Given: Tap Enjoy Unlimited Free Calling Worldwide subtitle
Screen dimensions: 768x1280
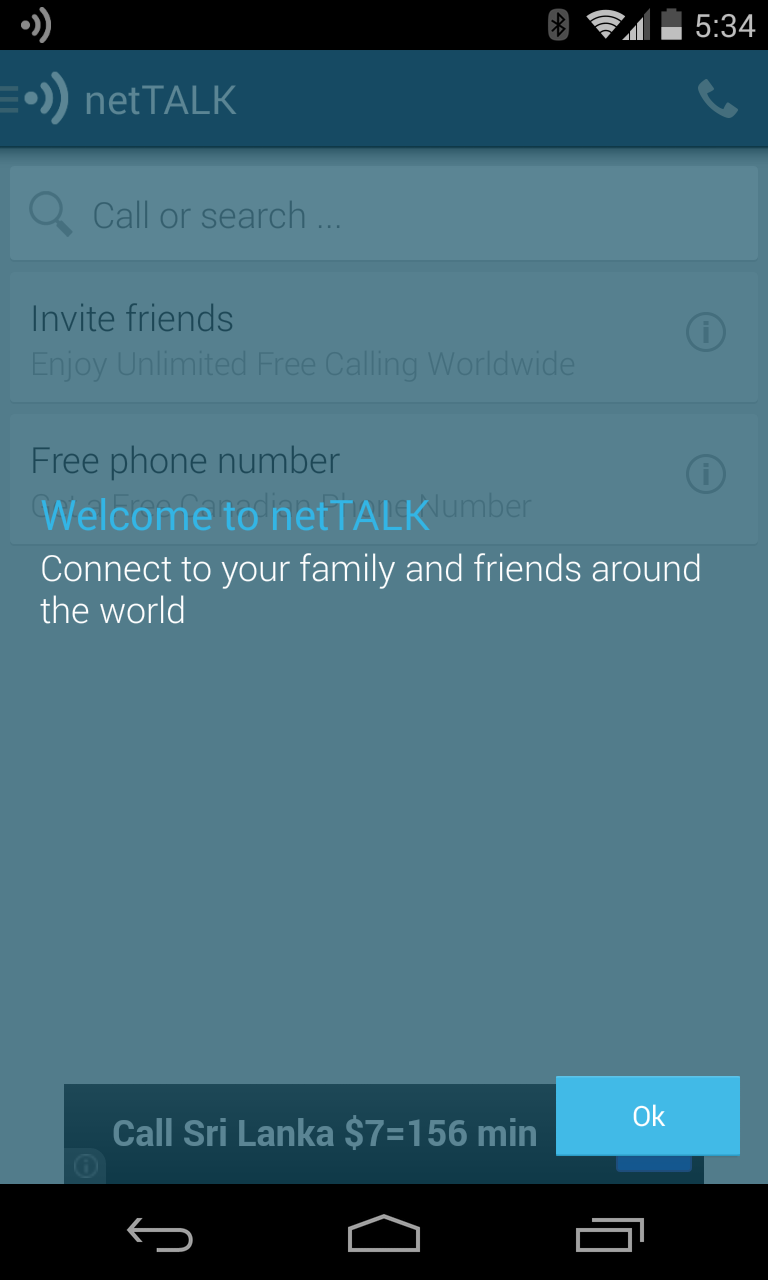Looking at the screenshot, I should click(x=303, y=364).
